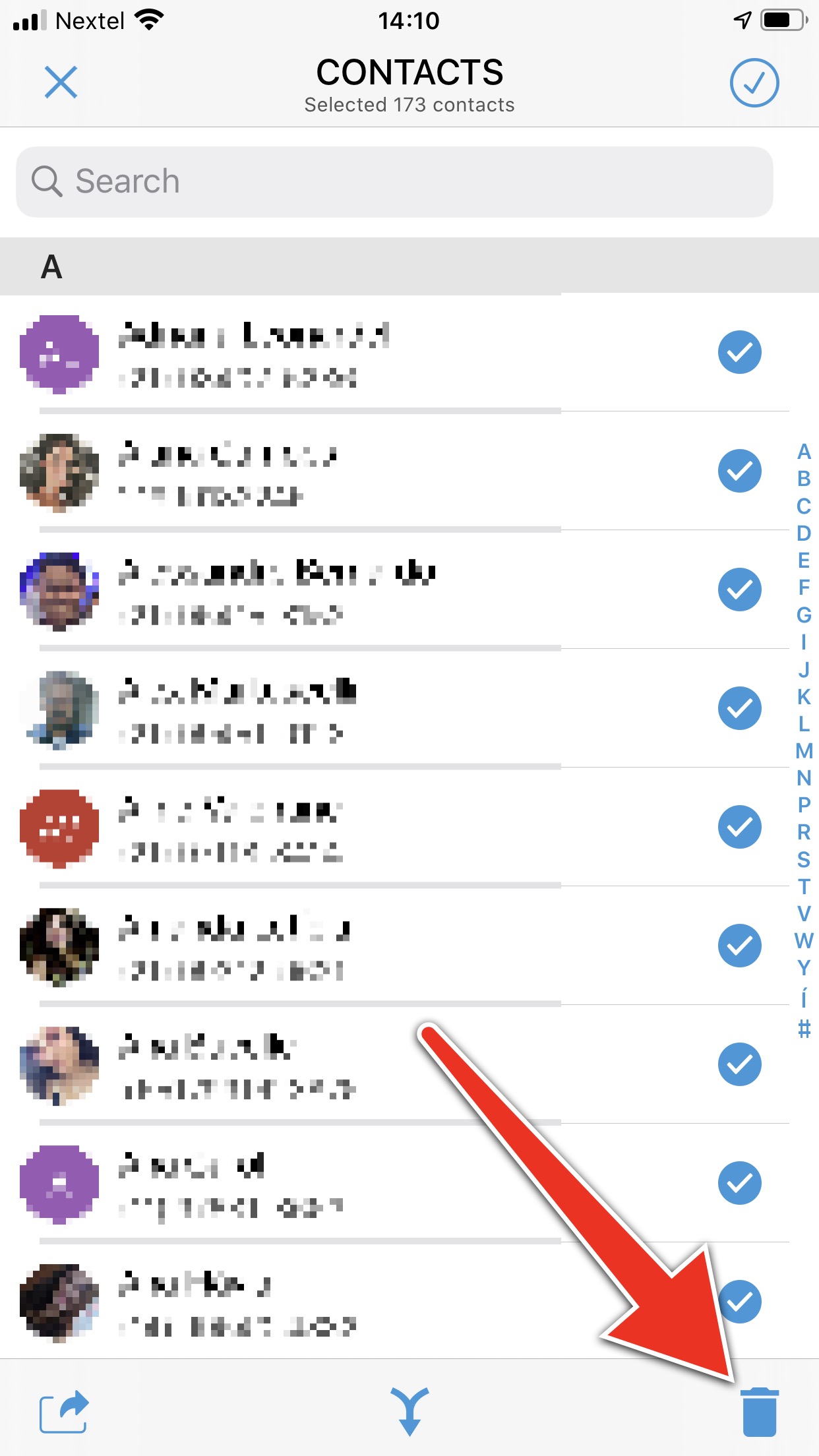Jump to letter B in the index
Screen dimensions: 819x1456
[804, 479]
